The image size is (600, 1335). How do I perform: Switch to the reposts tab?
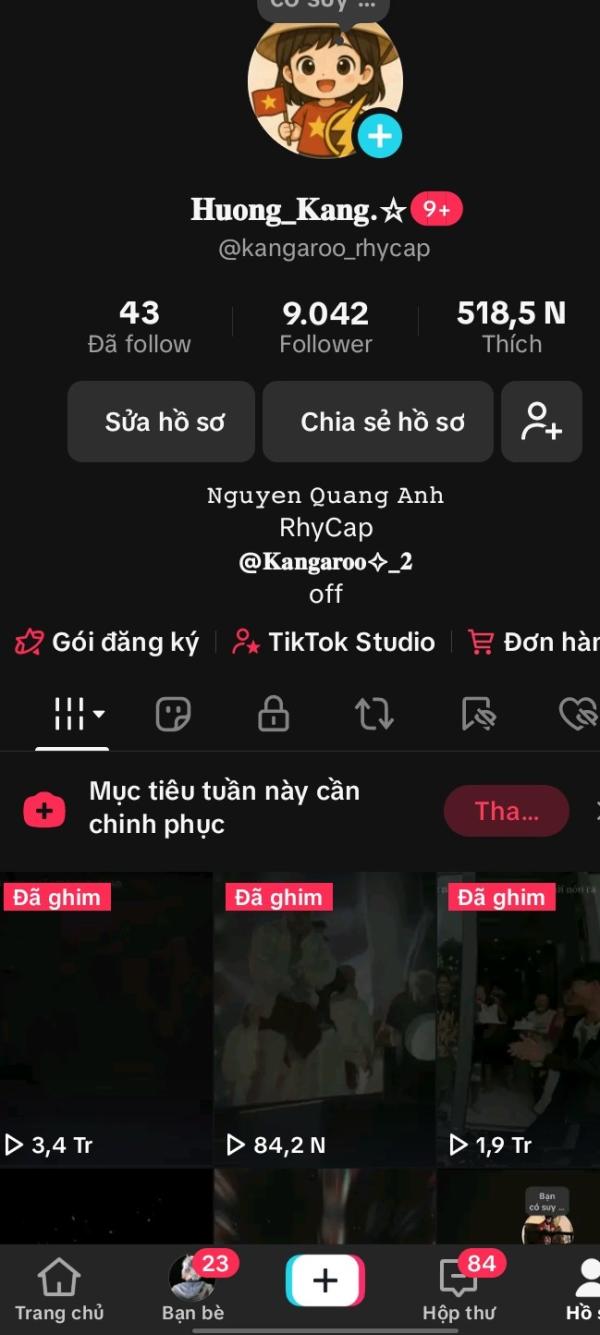pos(374,714)
